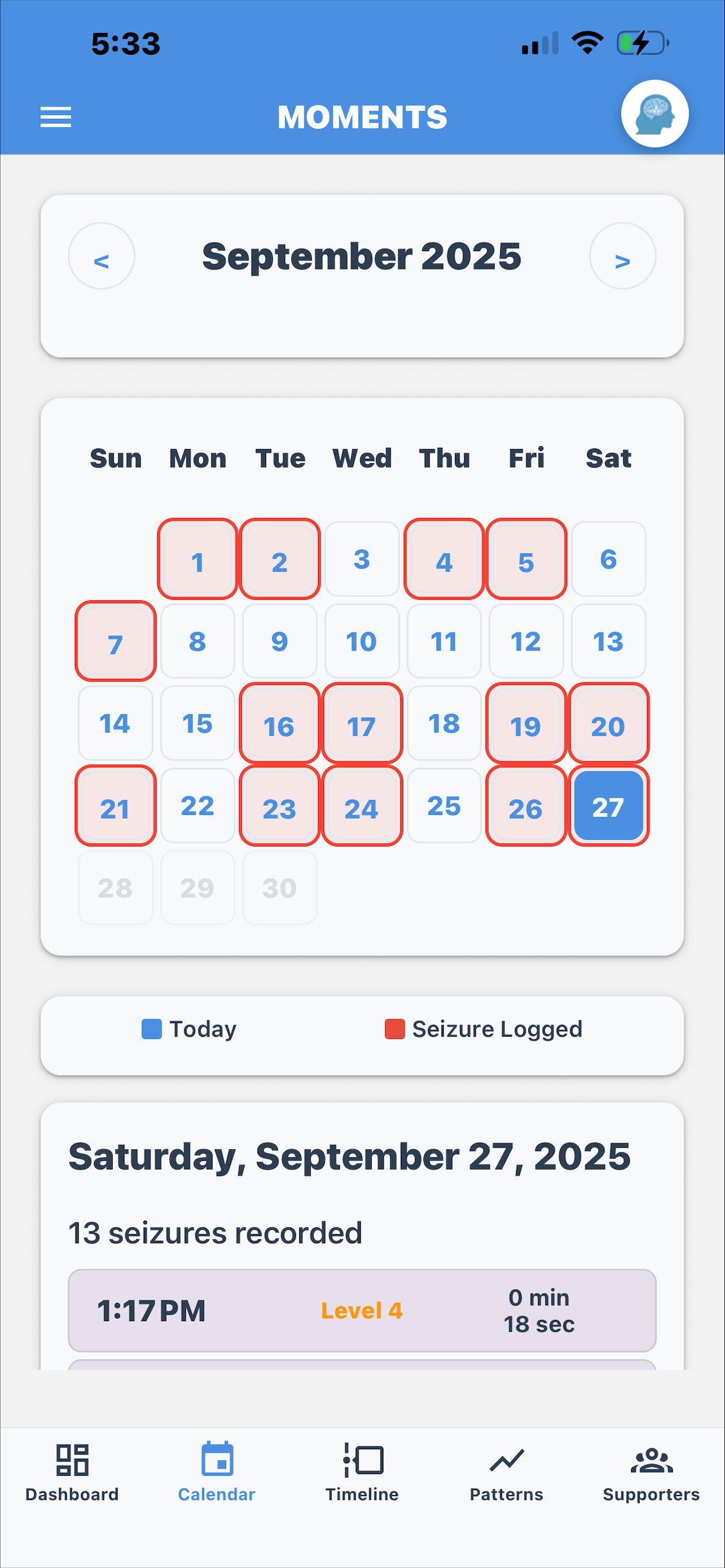Screen dimensions: 725x1568
Task: Select September 1 on the calendar
Action: (197, 559)
